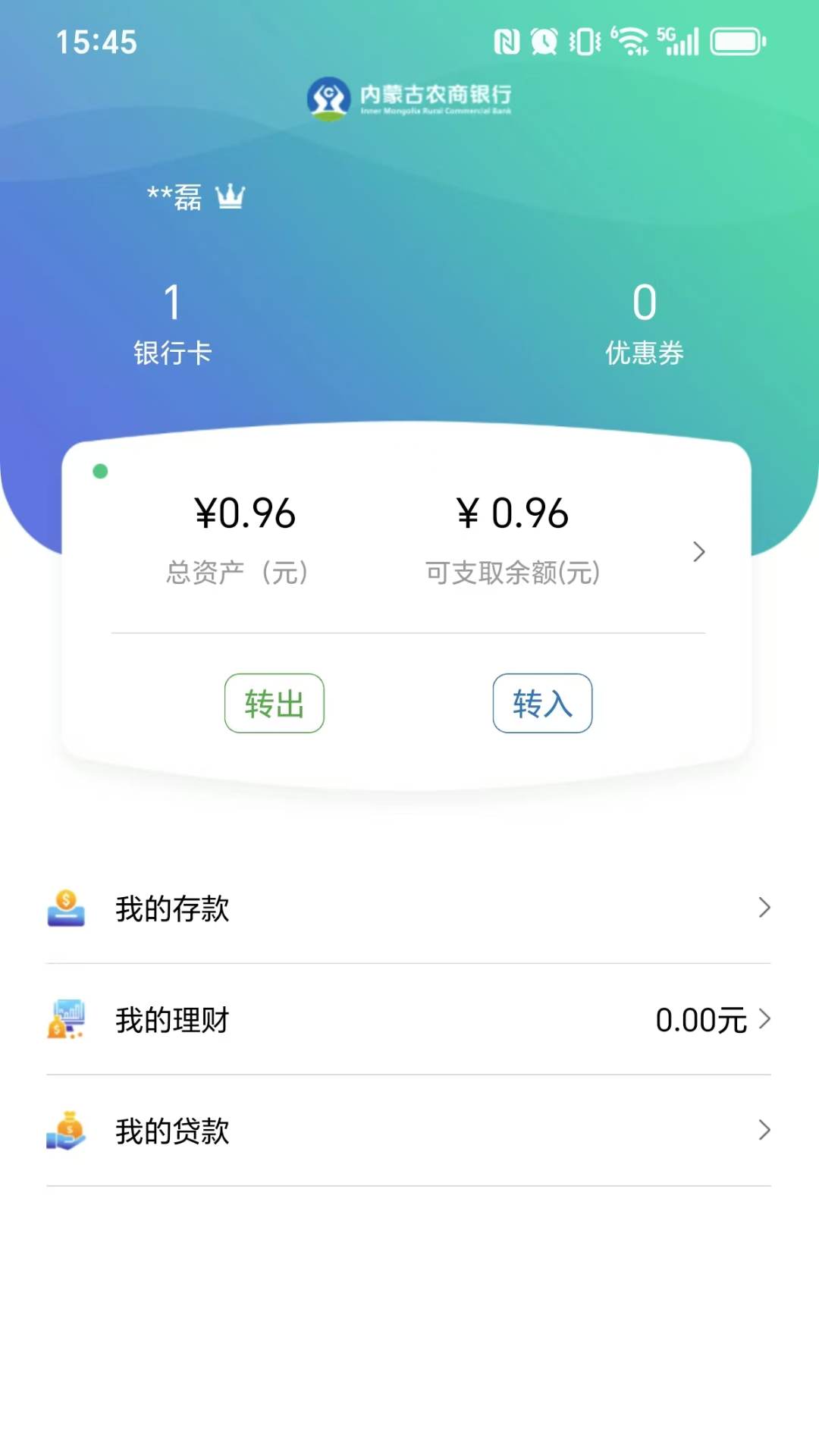Image resolution: width=819 pixels, height=1456 pixels.
Task: Open the 我的存款 deposit icon
Action: (x=66, y=908)
